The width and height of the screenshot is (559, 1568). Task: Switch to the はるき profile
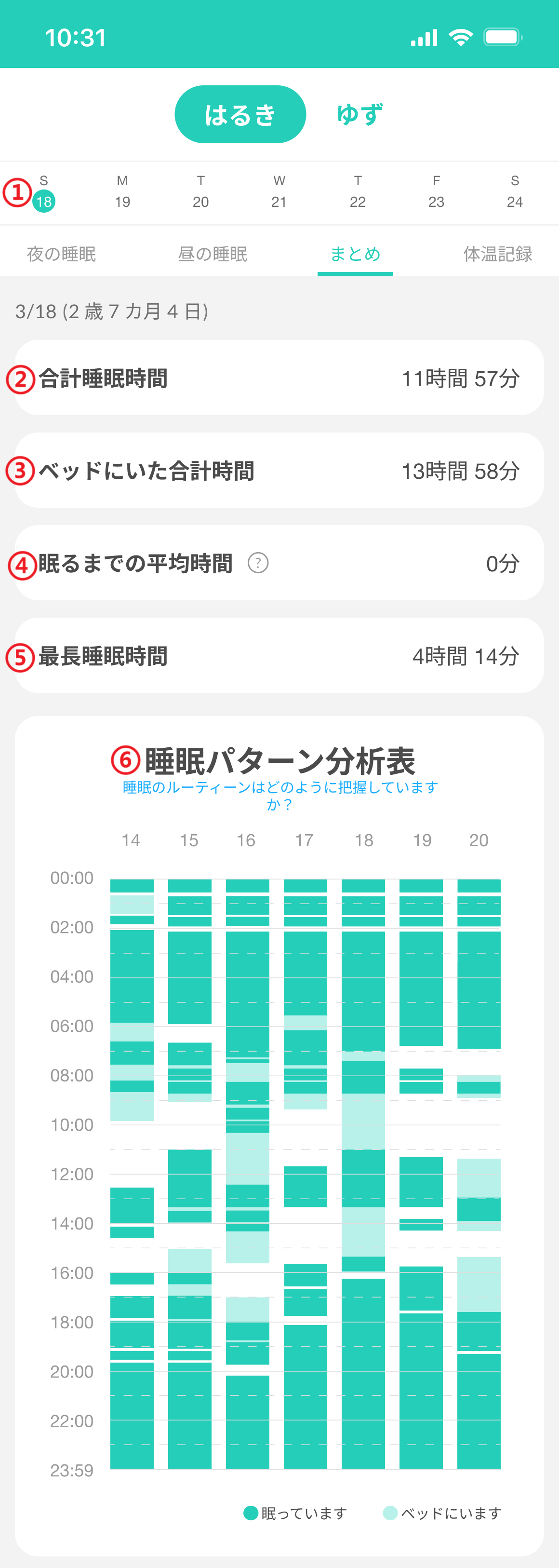point(240,114)
